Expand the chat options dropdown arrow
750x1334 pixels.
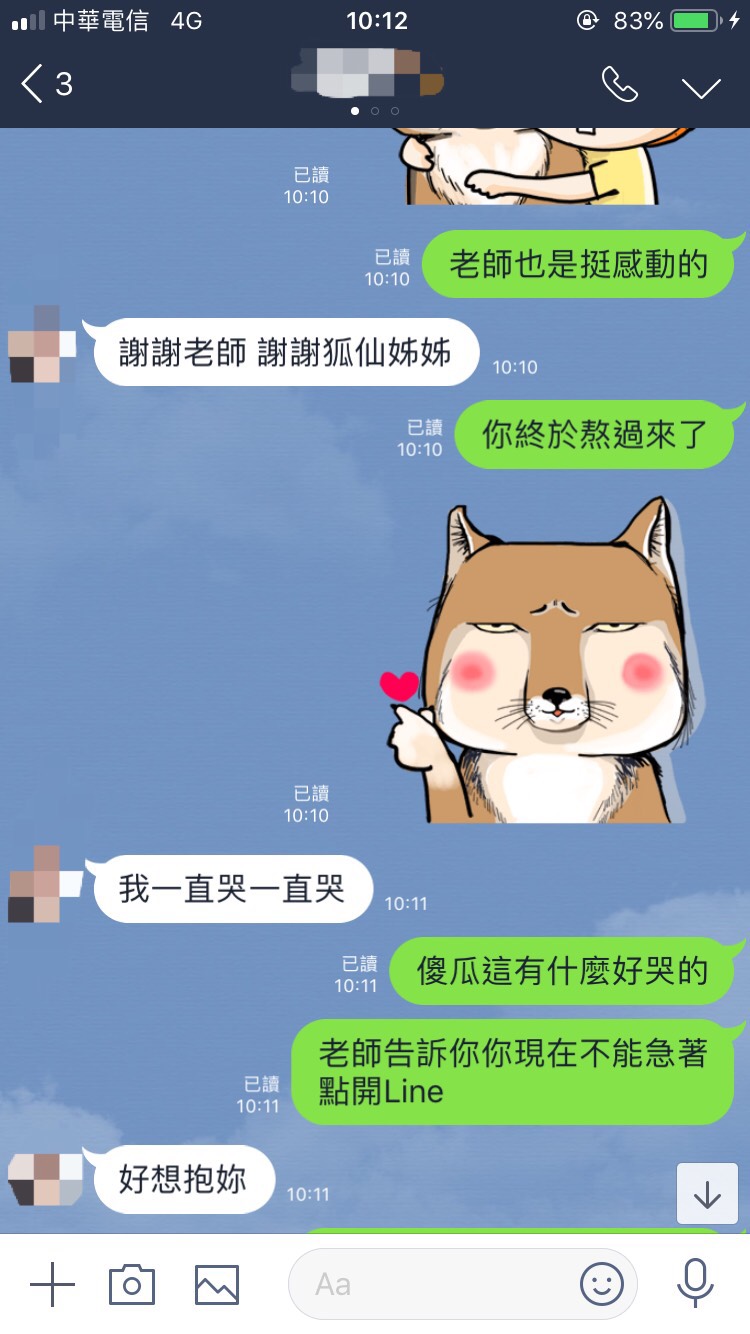pyautogui.click(x=701, y=86)
